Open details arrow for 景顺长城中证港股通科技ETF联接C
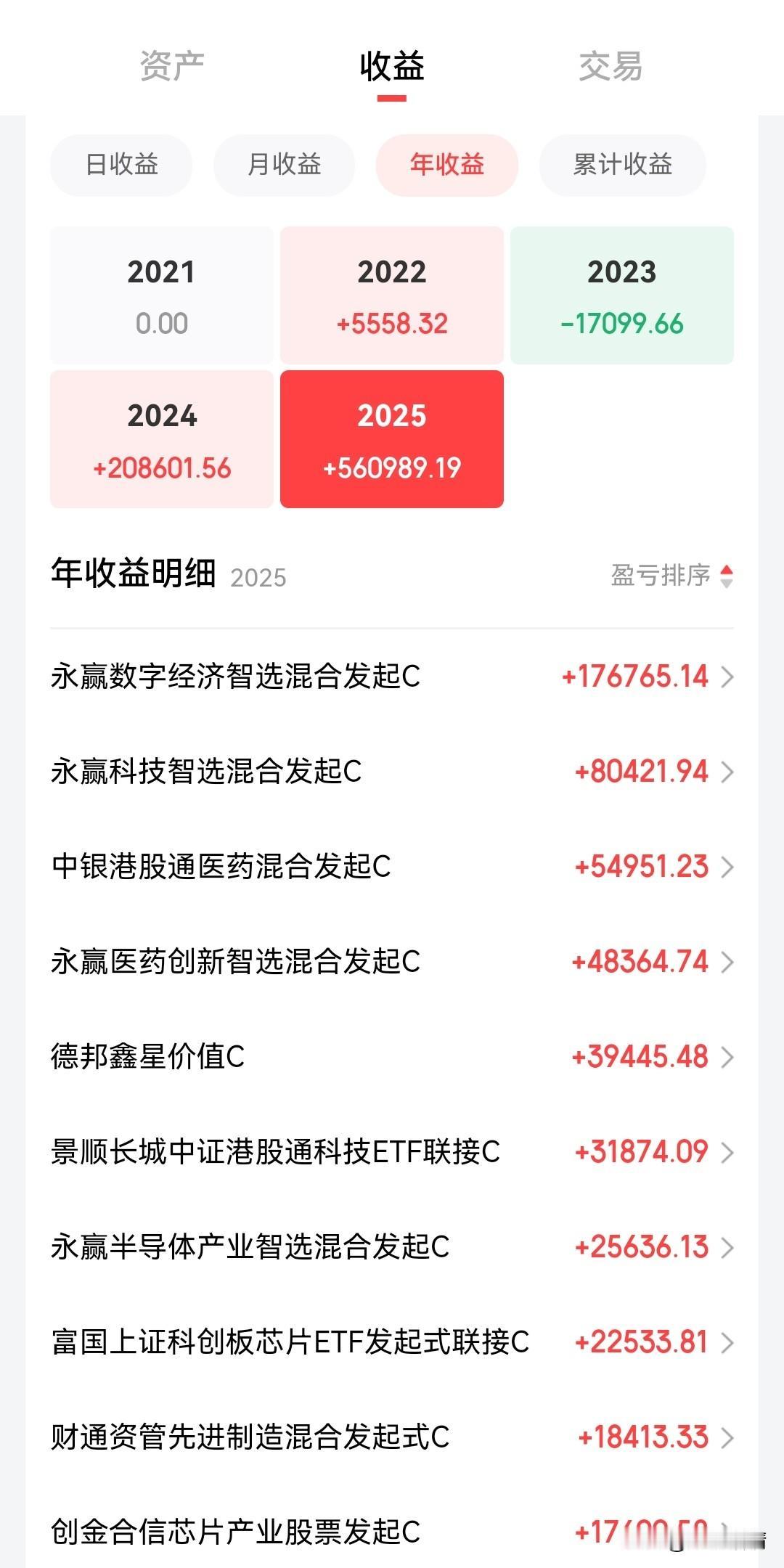 click(728, 1152)
